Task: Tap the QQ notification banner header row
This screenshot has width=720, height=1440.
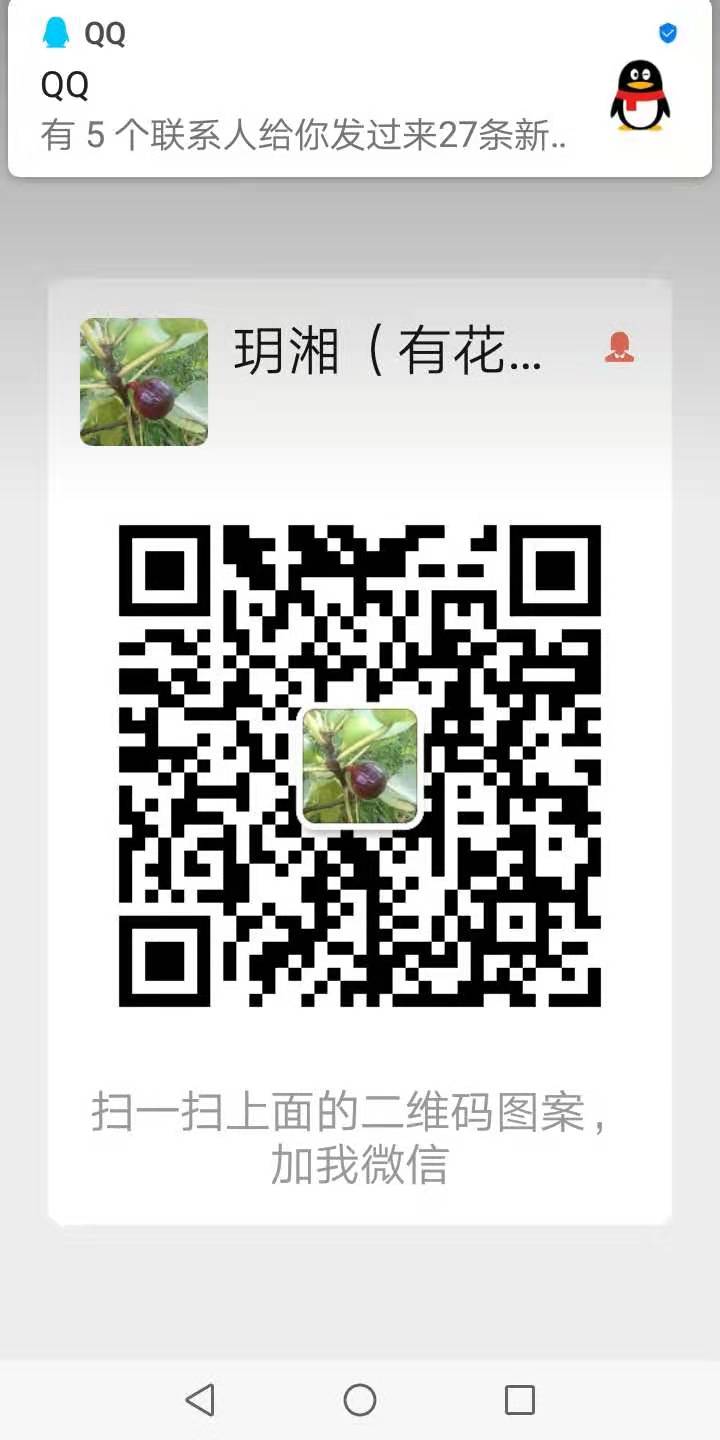Action: (105, 32)
